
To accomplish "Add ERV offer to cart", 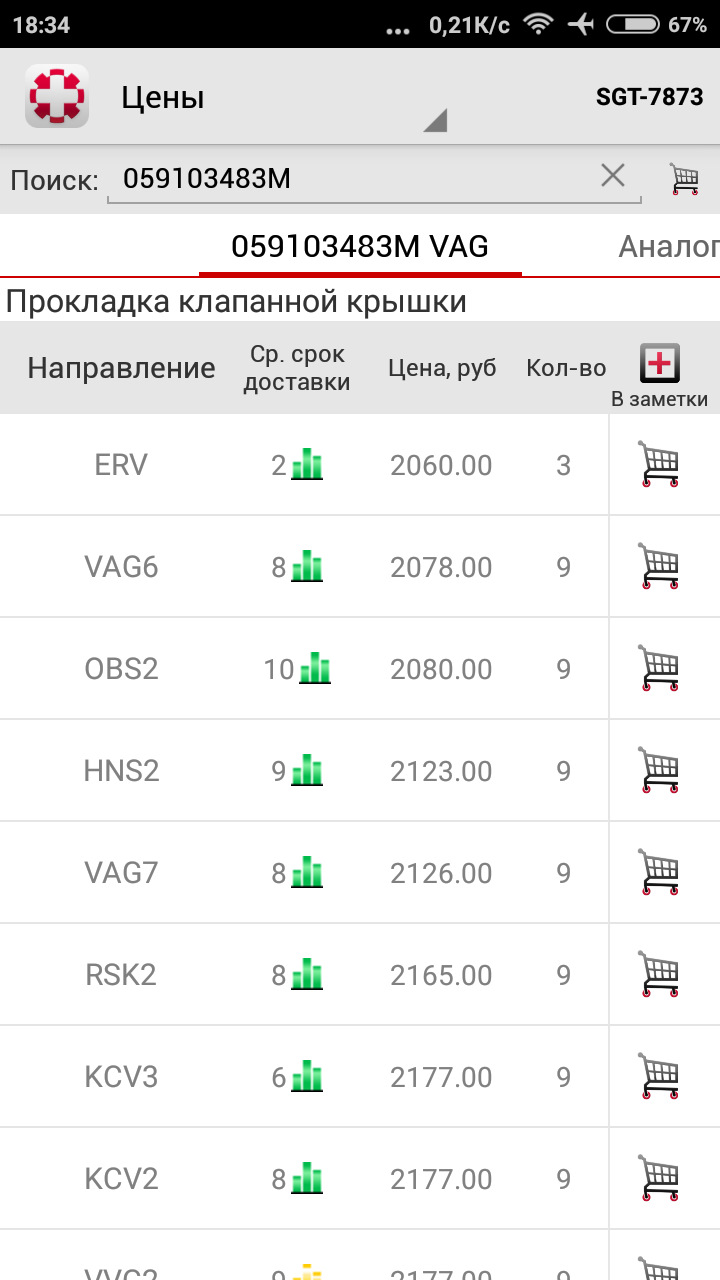I will [x=660, y=463].
